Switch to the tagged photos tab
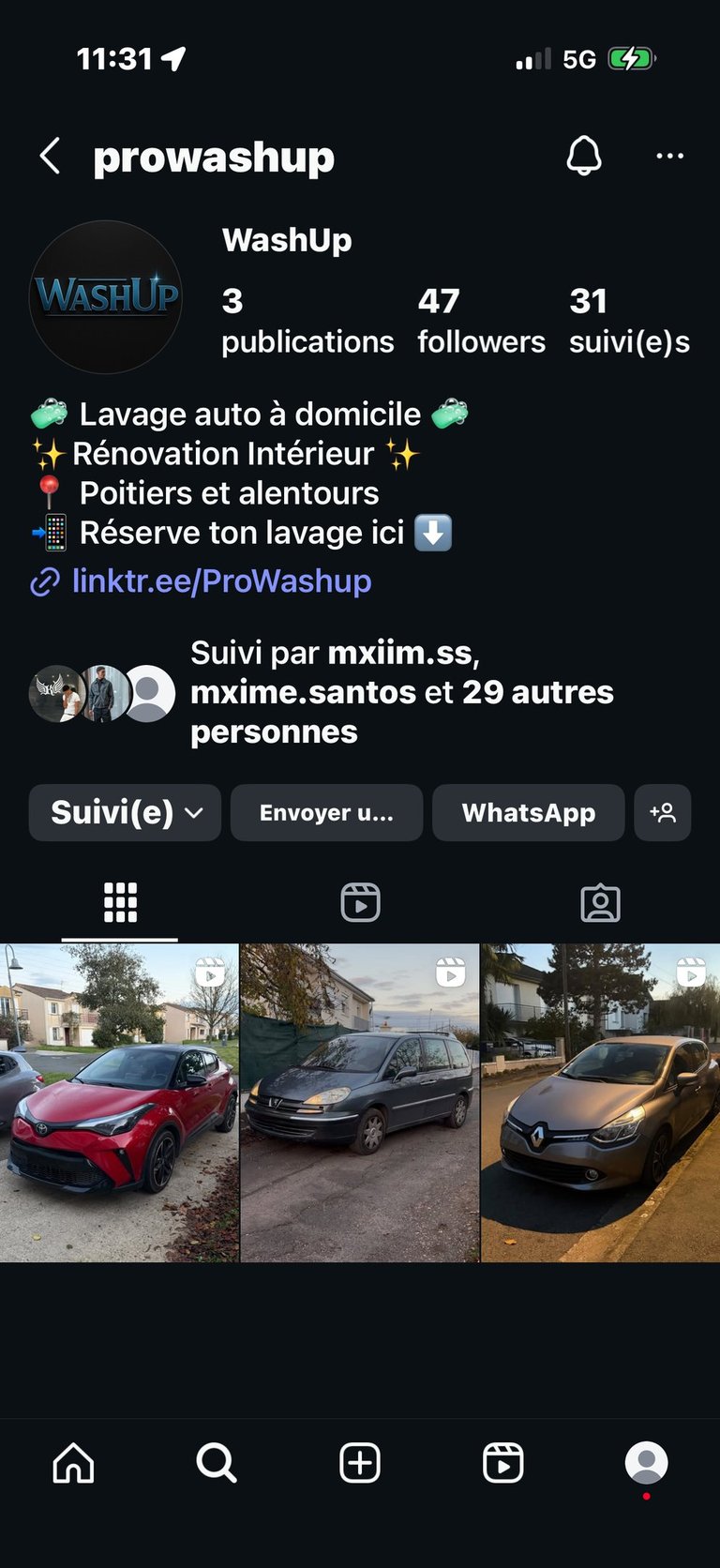 [600, 903]
